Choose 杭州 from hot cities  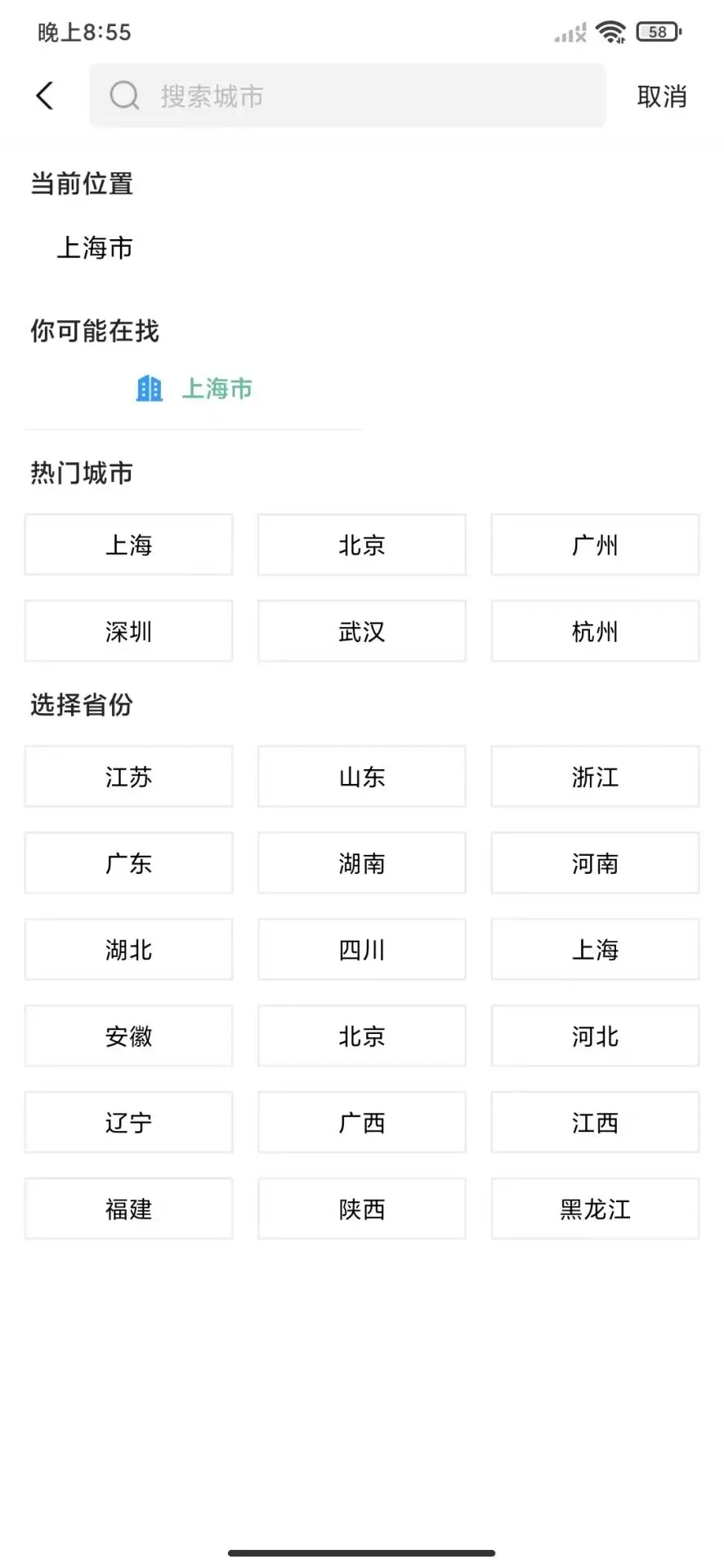coord(594,630)
